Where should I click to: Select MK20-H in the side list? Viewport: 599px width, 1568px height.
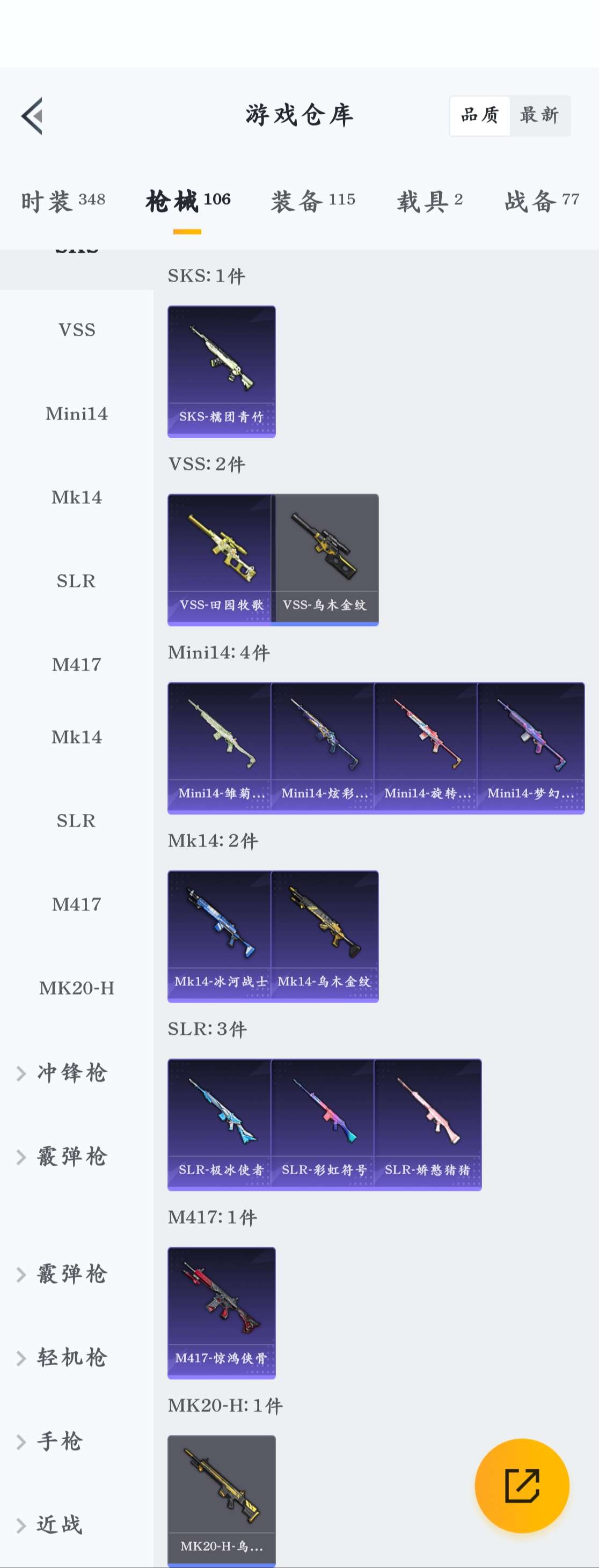[x=77, y=988]
